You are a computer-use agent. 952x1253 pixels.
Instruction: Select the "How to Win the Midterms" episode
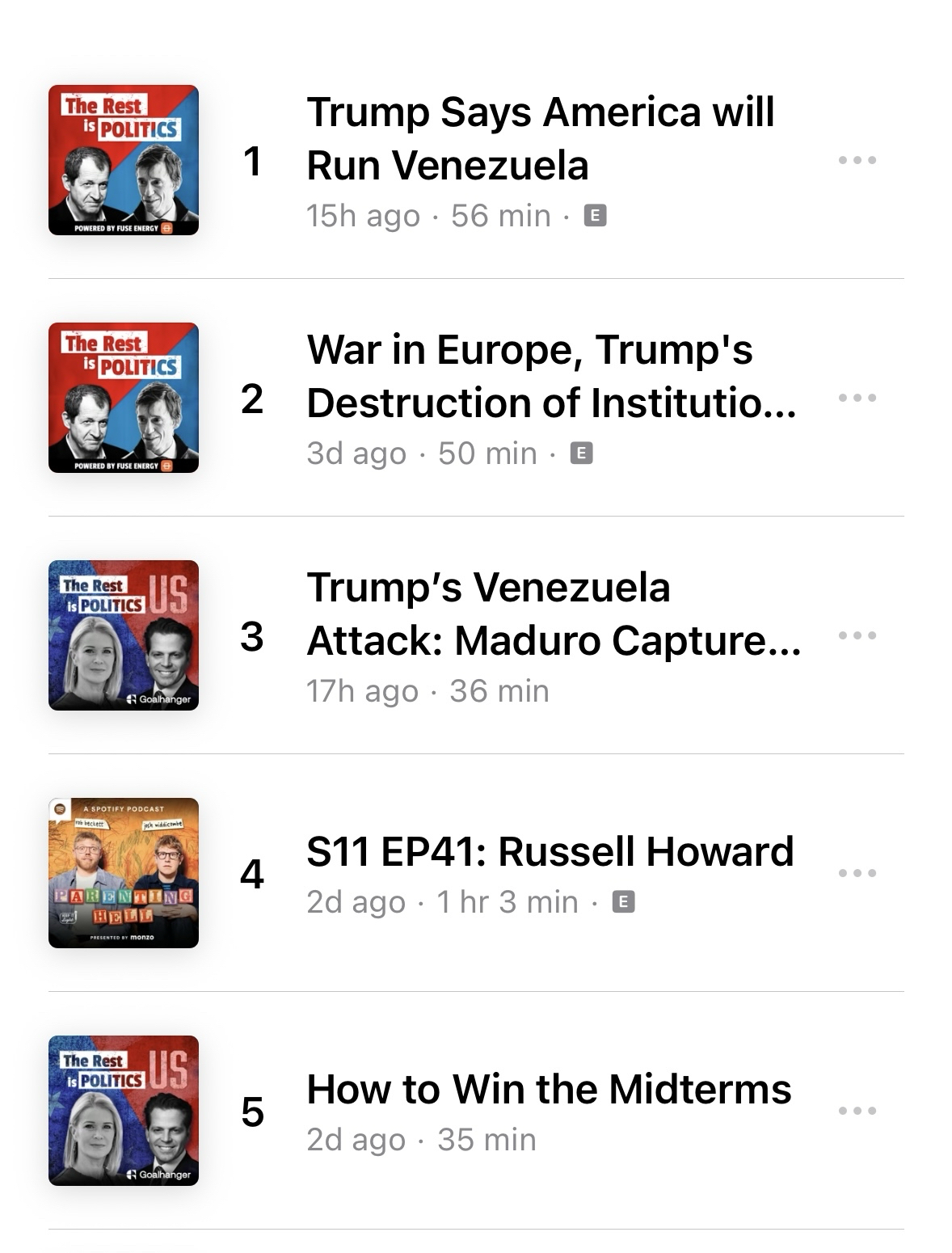tap(548, 1089)
